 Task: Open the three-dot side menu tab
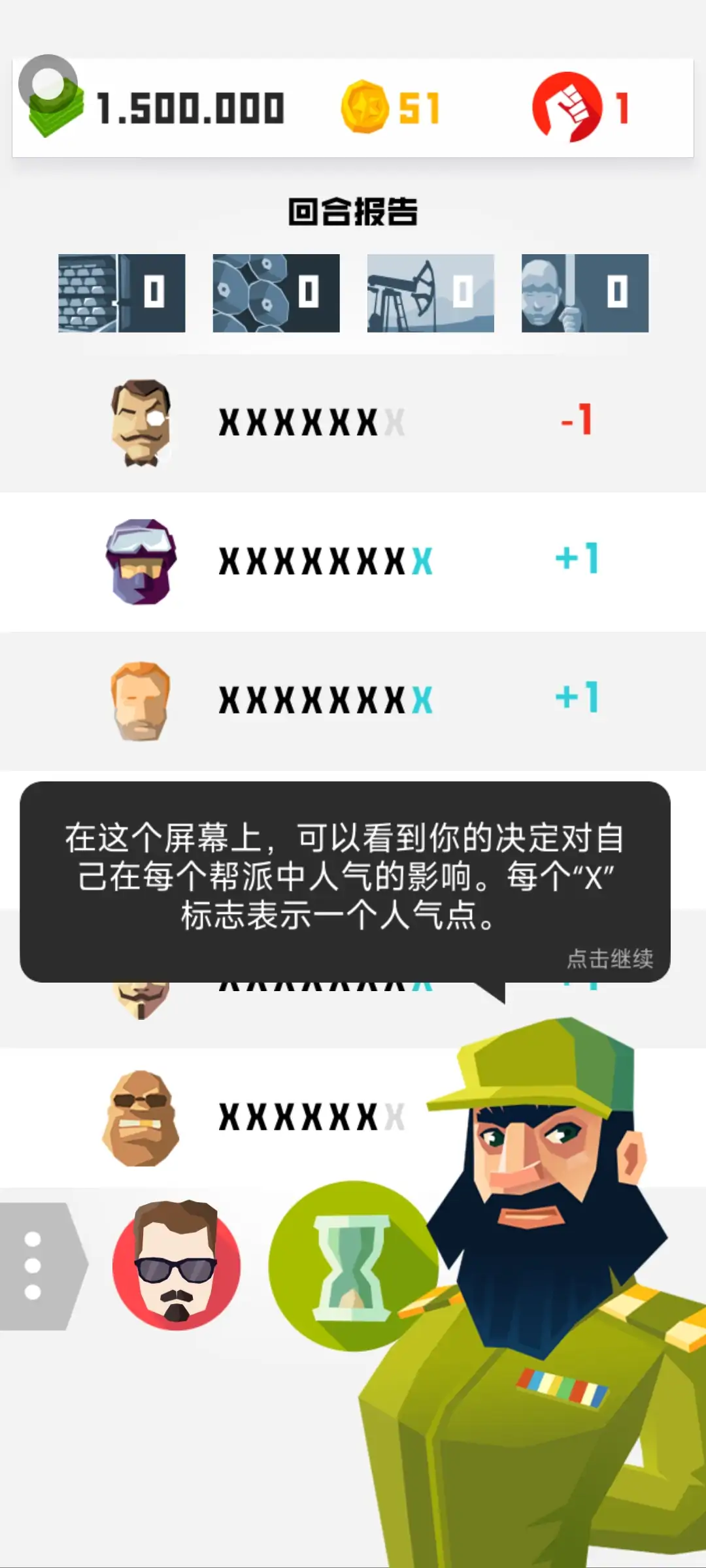point(34,1266)
